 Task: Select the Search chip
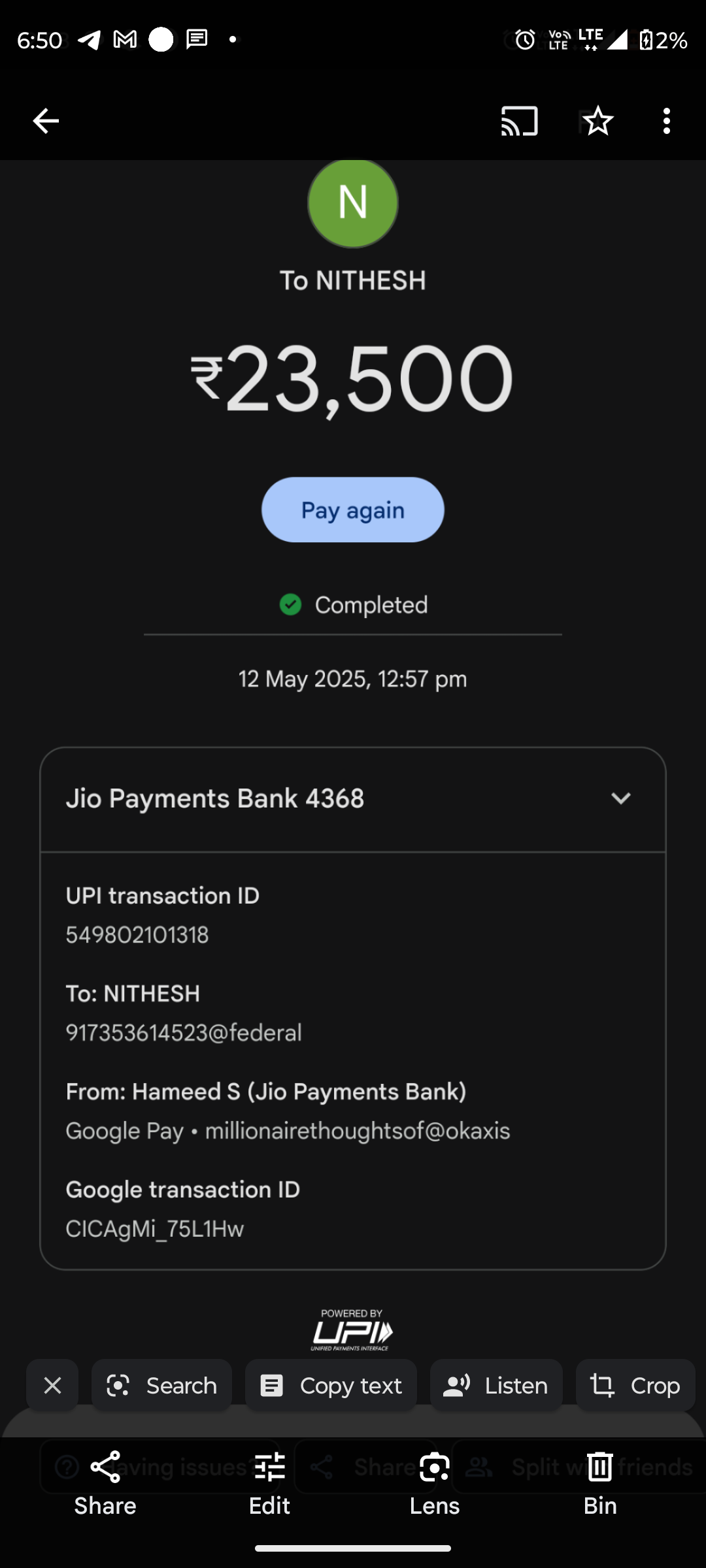click(x=161, y=1385)
